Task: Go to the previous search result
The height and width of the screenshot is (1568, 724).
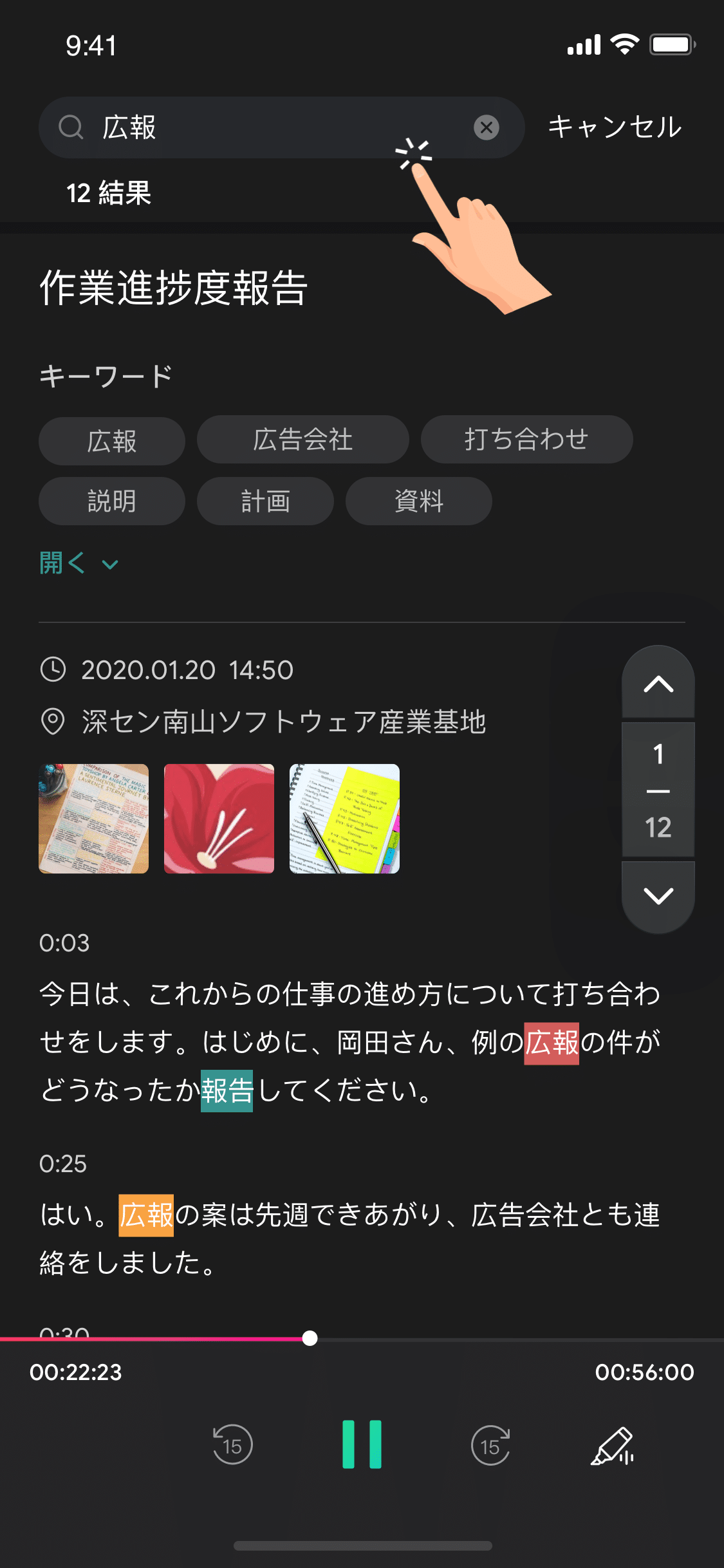Action: pos(658,684)
